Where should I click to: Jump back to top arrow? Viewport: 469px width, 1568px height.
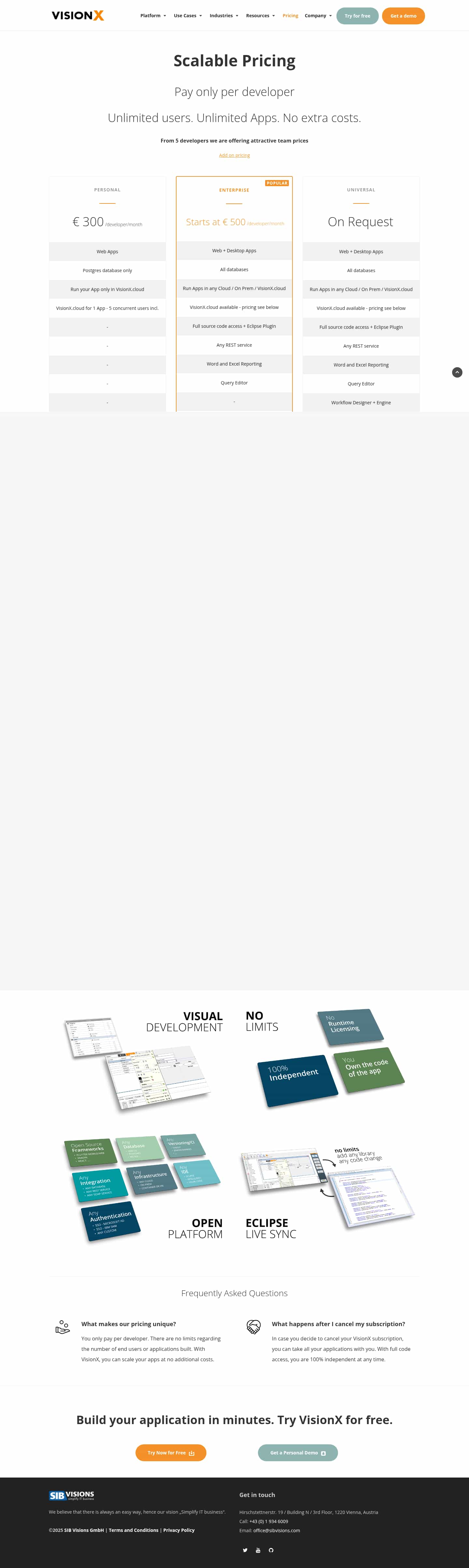457,372
